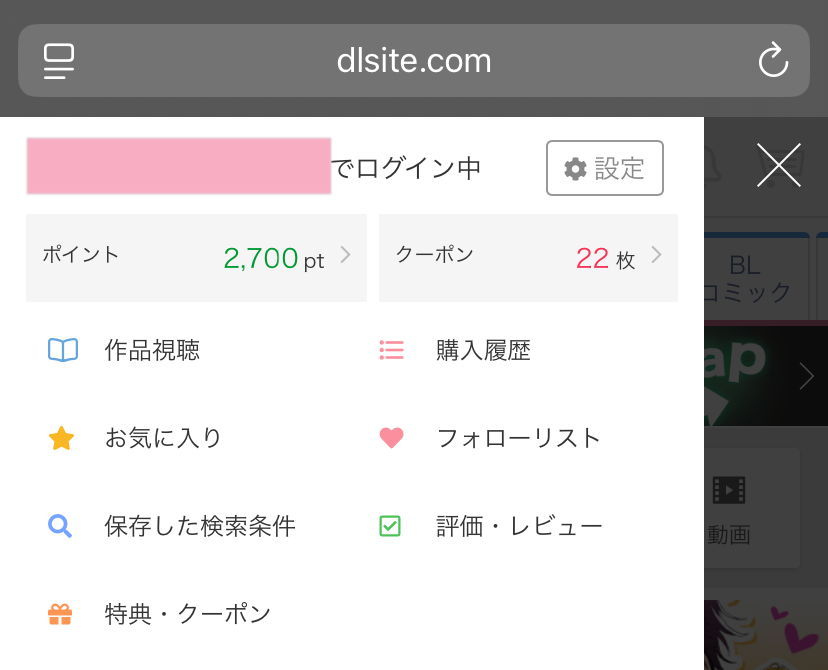Screen dimensions: 828x670
Task: Go to 購入履歴 purchase history
Action: 483,350
